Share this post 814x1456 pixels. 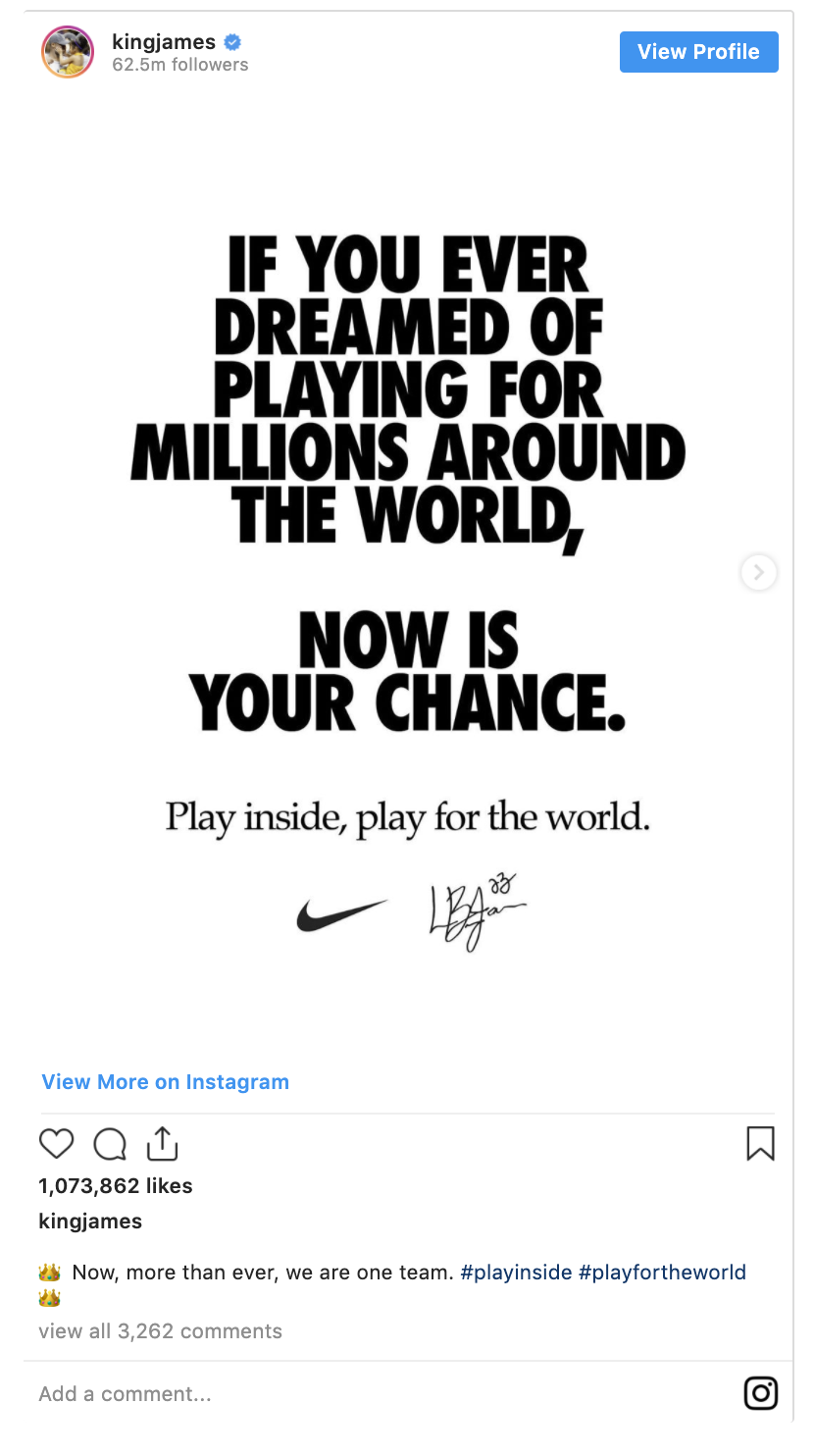162,1143
